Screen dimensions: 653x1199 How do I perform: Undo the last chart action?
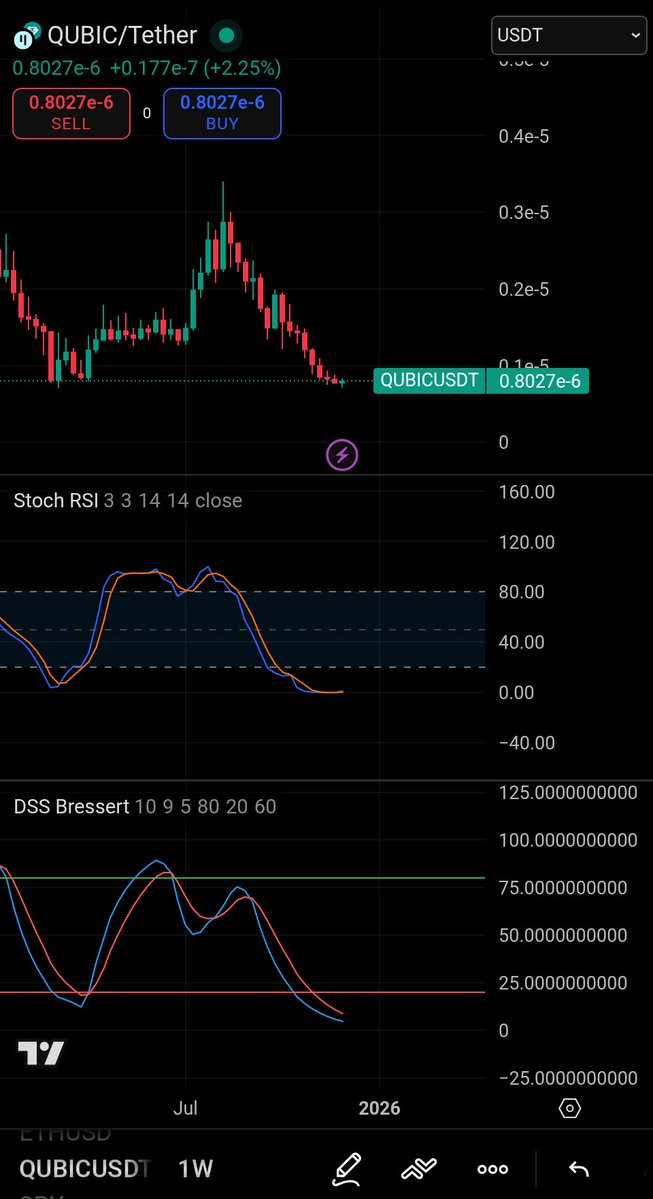pos(579,1168)
